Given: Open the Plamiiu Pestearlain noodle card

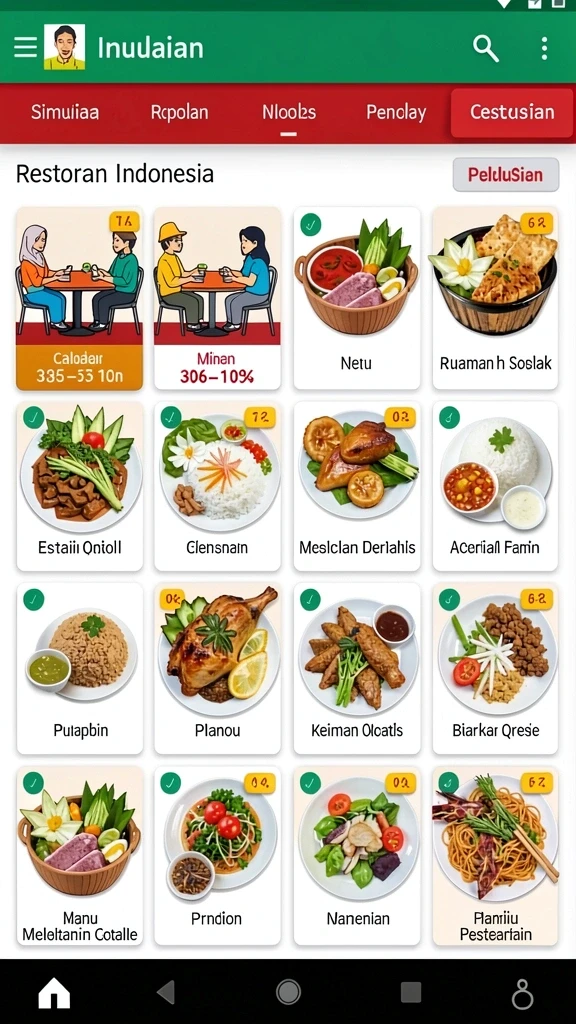Looking at the screenshot, I should 495,856.
